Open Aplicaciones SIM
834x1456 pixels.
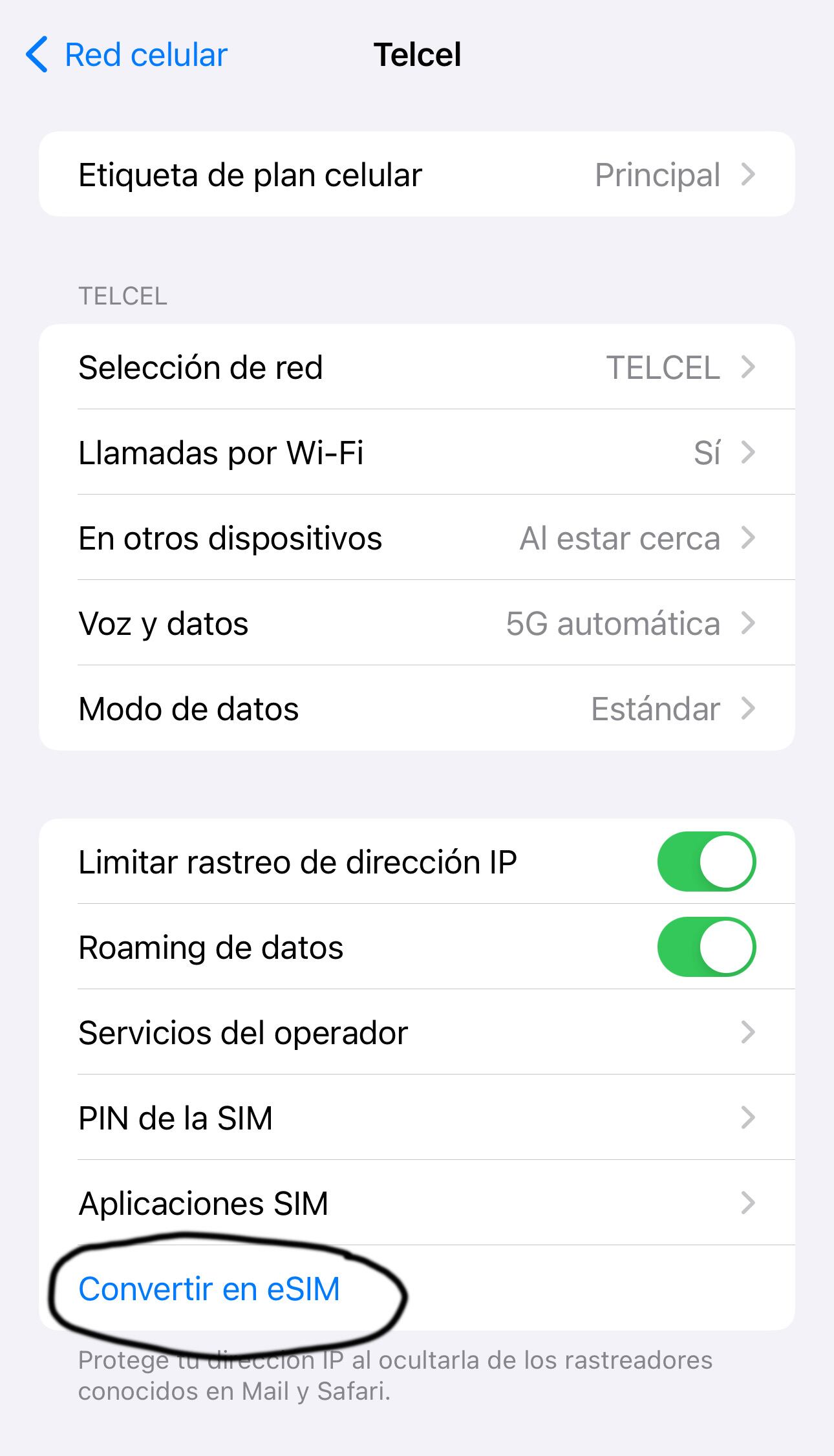click(416, 1203)
